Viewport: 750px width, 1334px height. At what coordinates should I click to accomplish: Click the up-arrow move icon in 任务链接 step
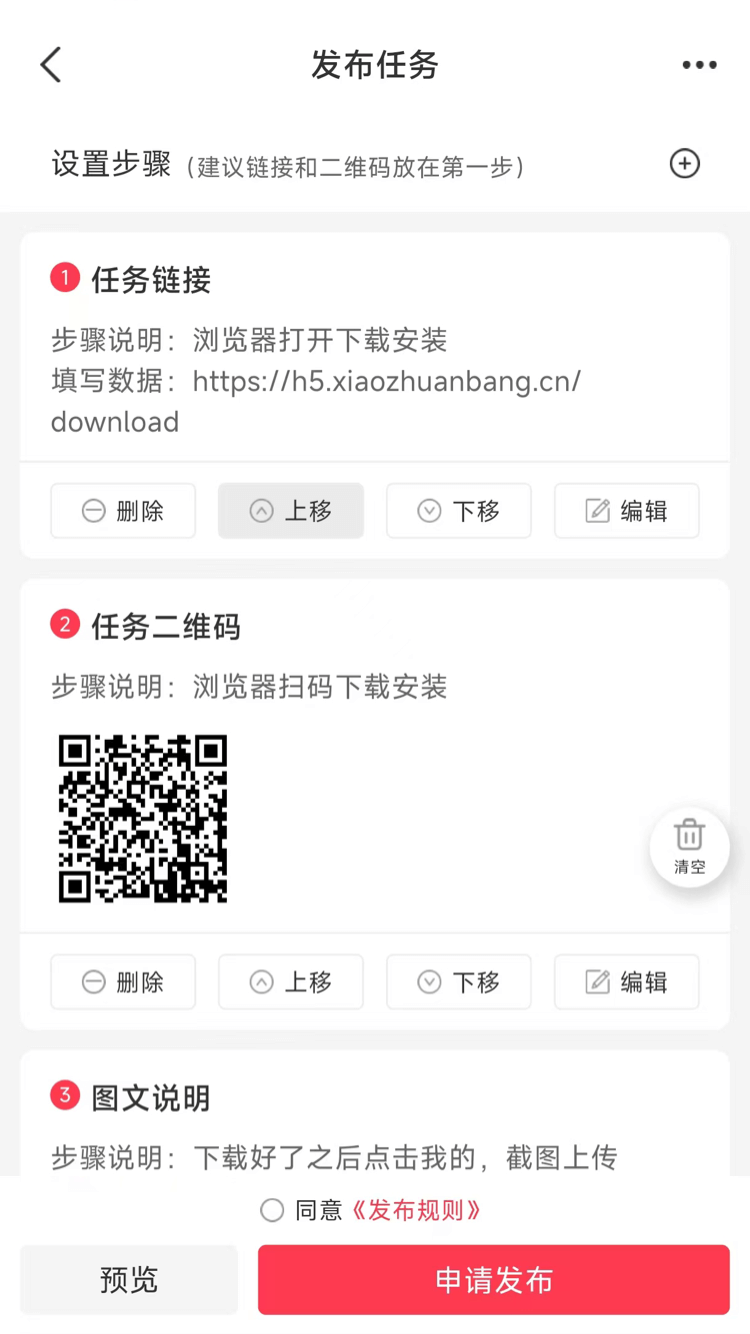(262, 510)
